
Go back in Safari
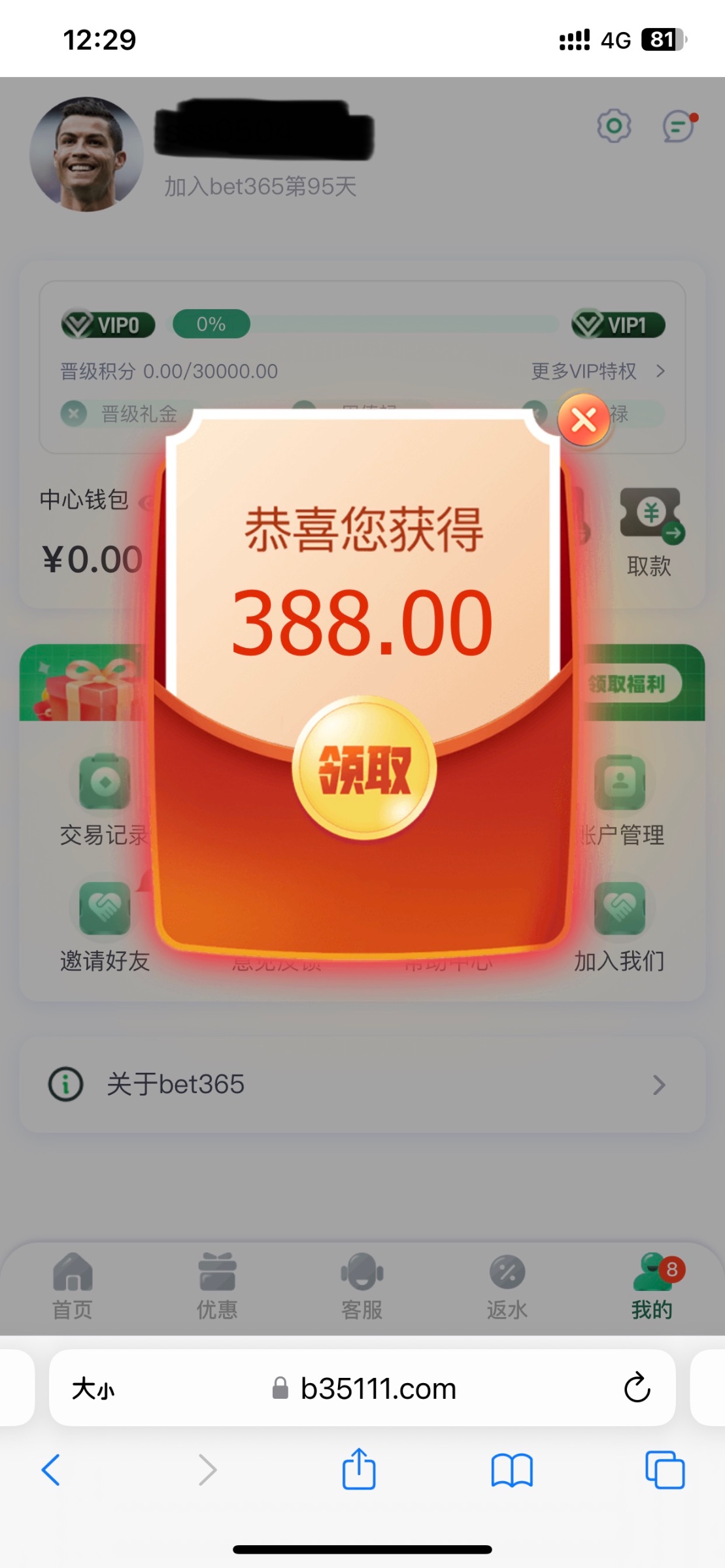tap(52, 1470)
